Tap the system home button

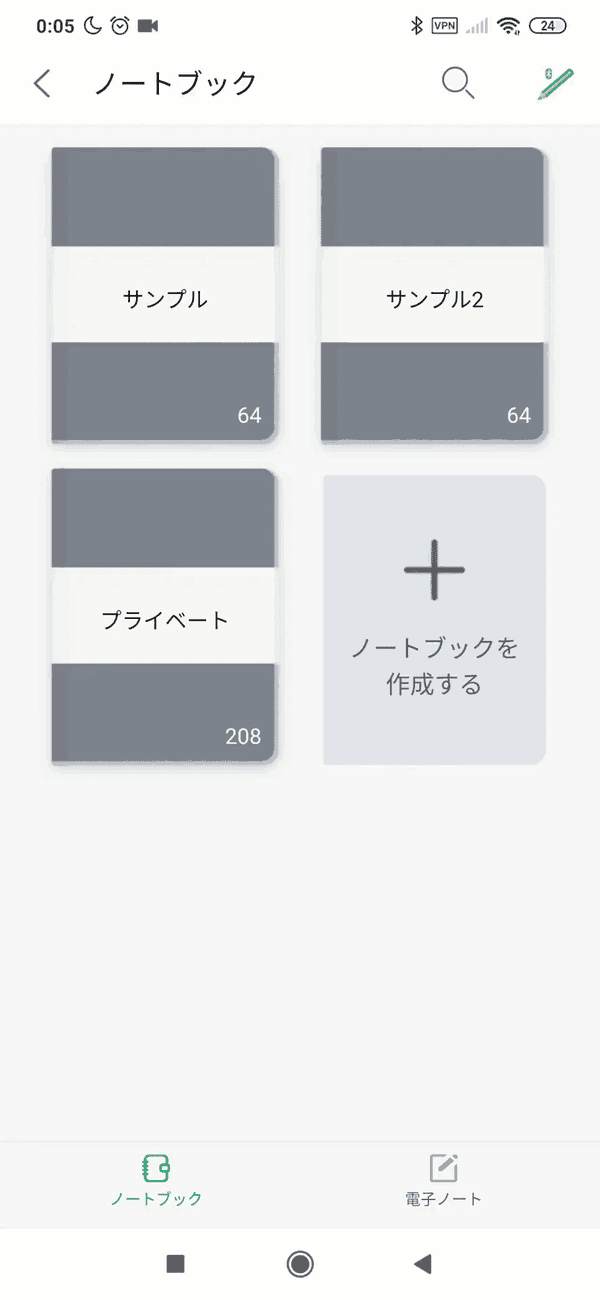pyautogui.click(x=299, y=1264)
